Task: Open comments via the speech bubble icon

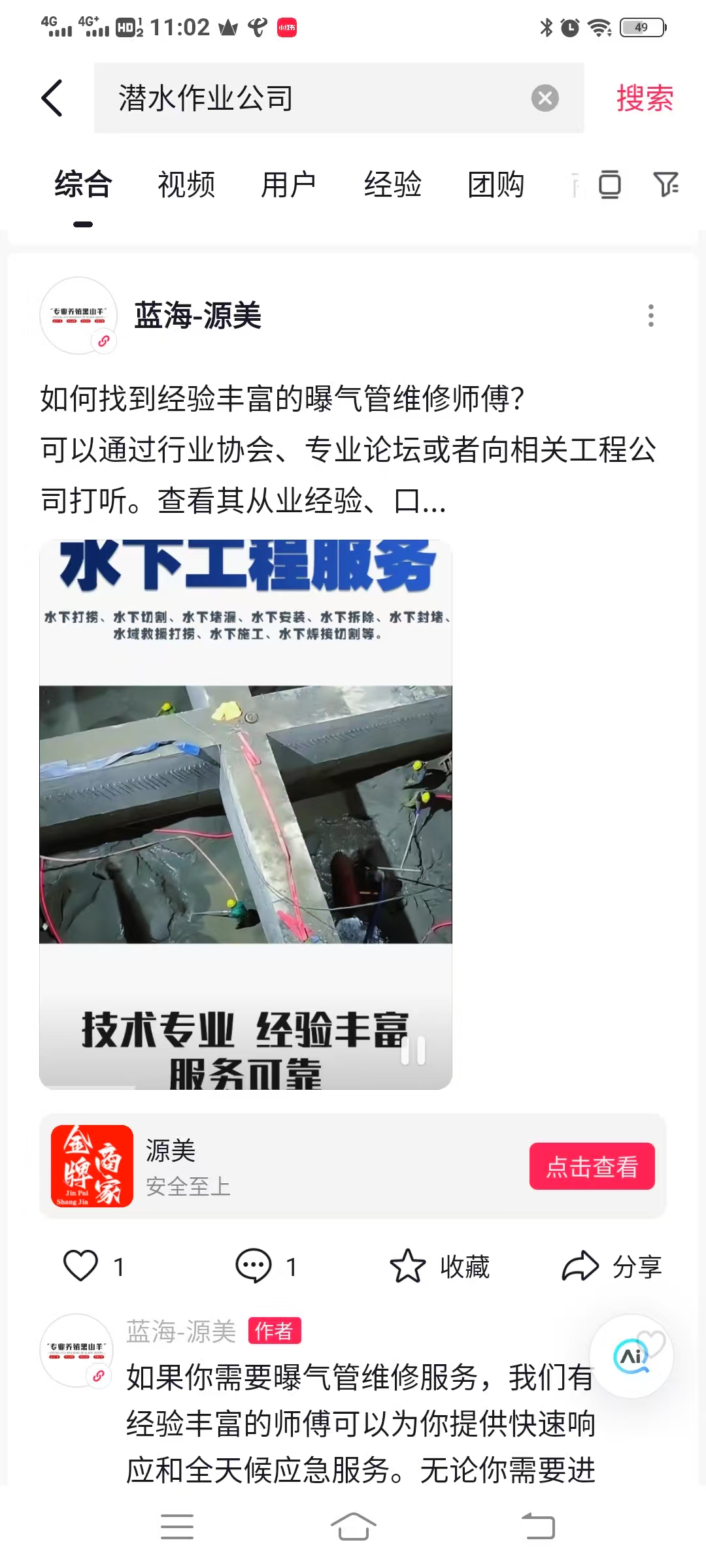Action: click(254, 1266)
